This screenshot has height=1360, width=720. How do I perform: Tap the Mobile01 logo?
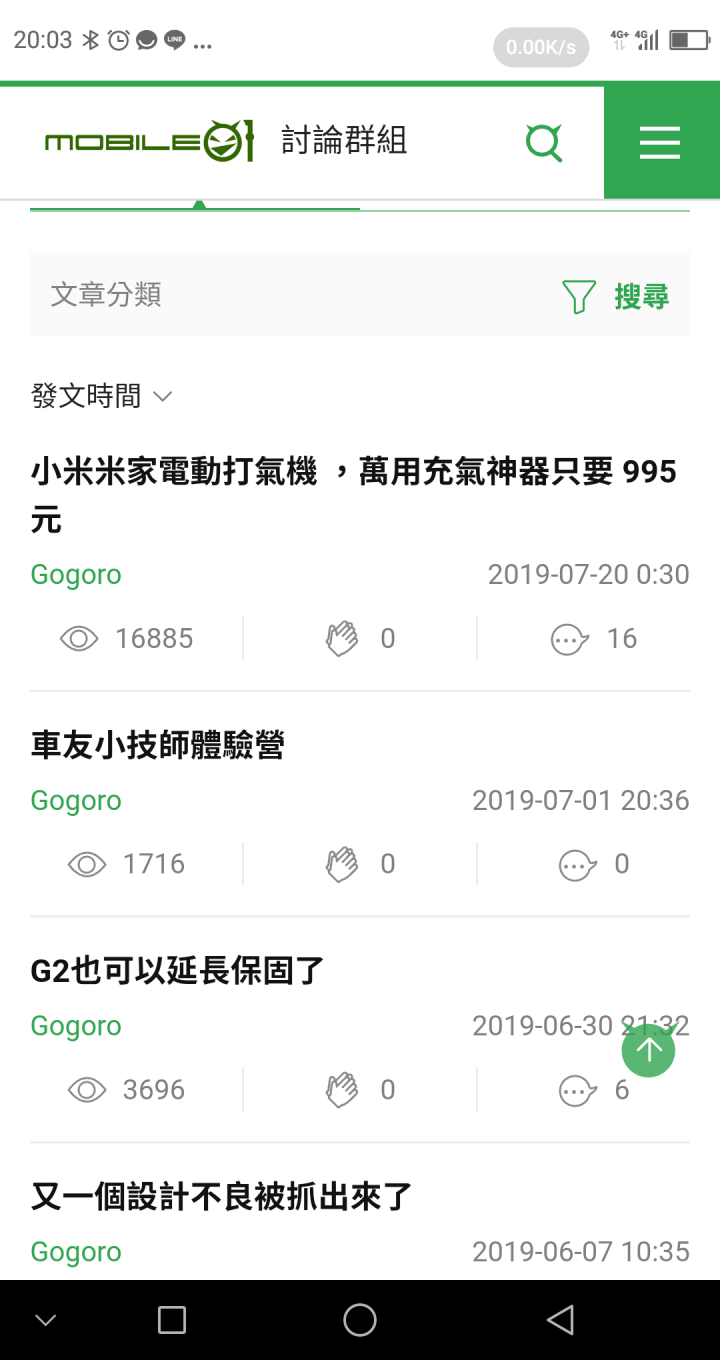tap(149, 142)
